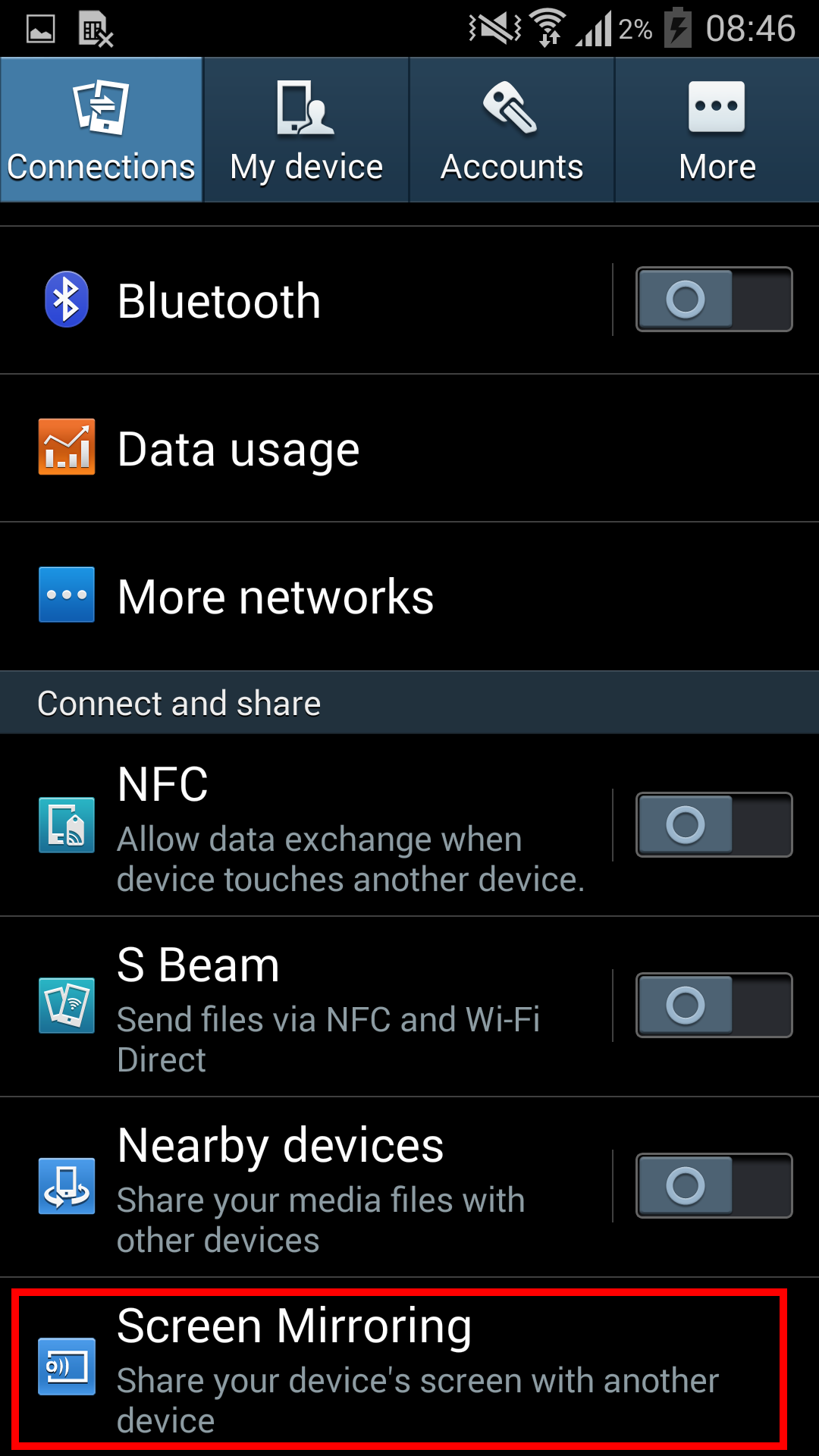Open NFC settings row
819x1456 pixels.
tap(306, 825)
